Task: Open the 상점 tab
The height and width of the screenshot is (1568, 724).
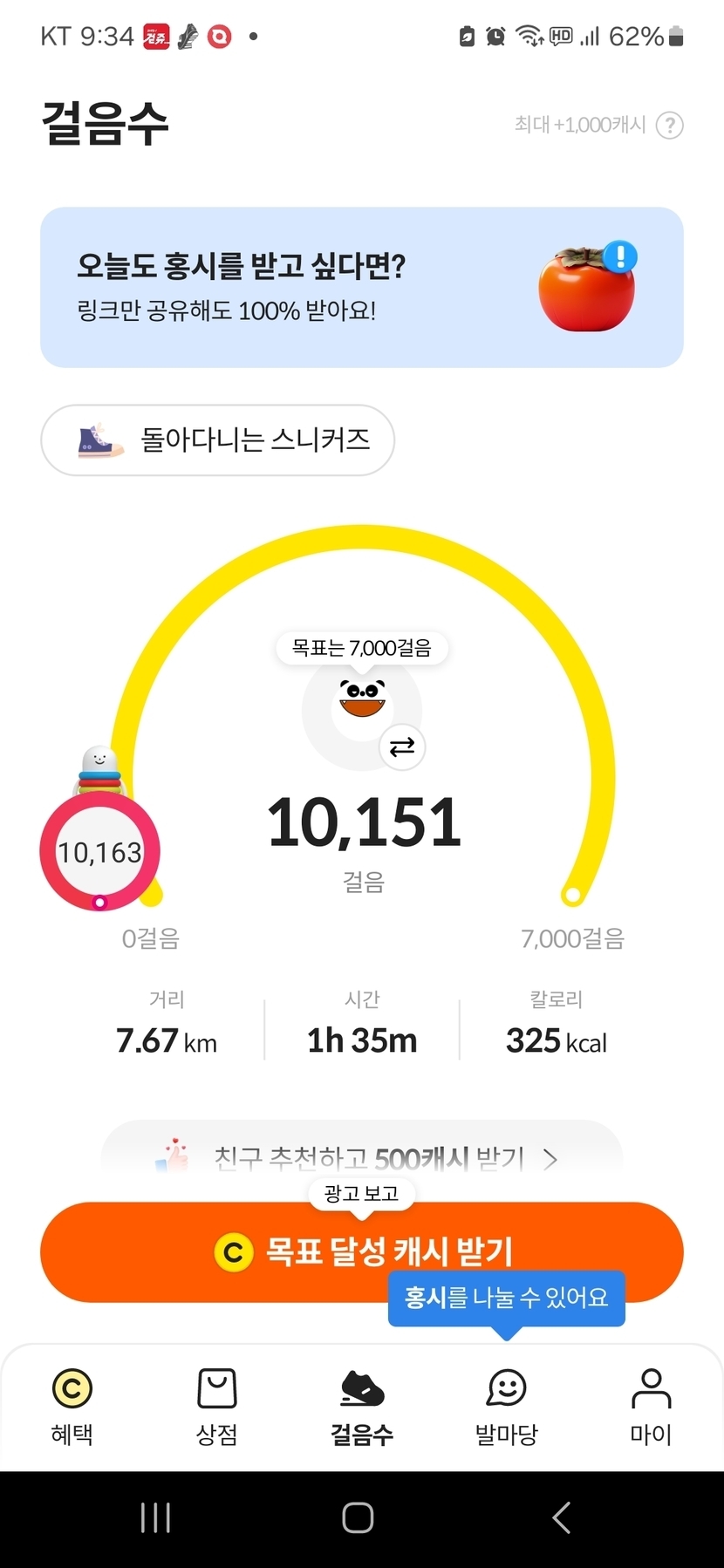Action: 216,1407
